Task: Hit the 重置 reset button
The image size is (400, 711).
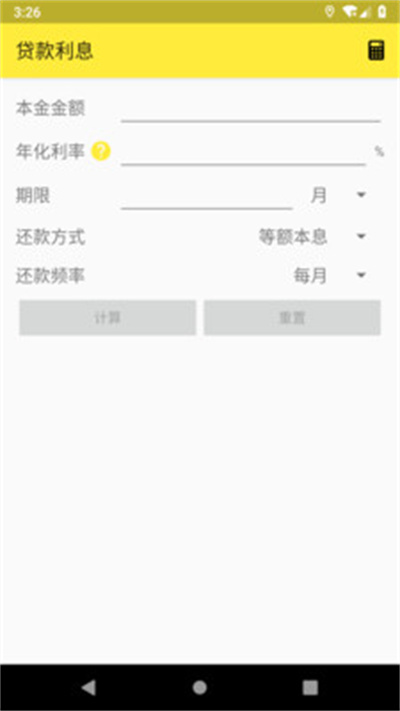Action: click(x=292, y=318)
